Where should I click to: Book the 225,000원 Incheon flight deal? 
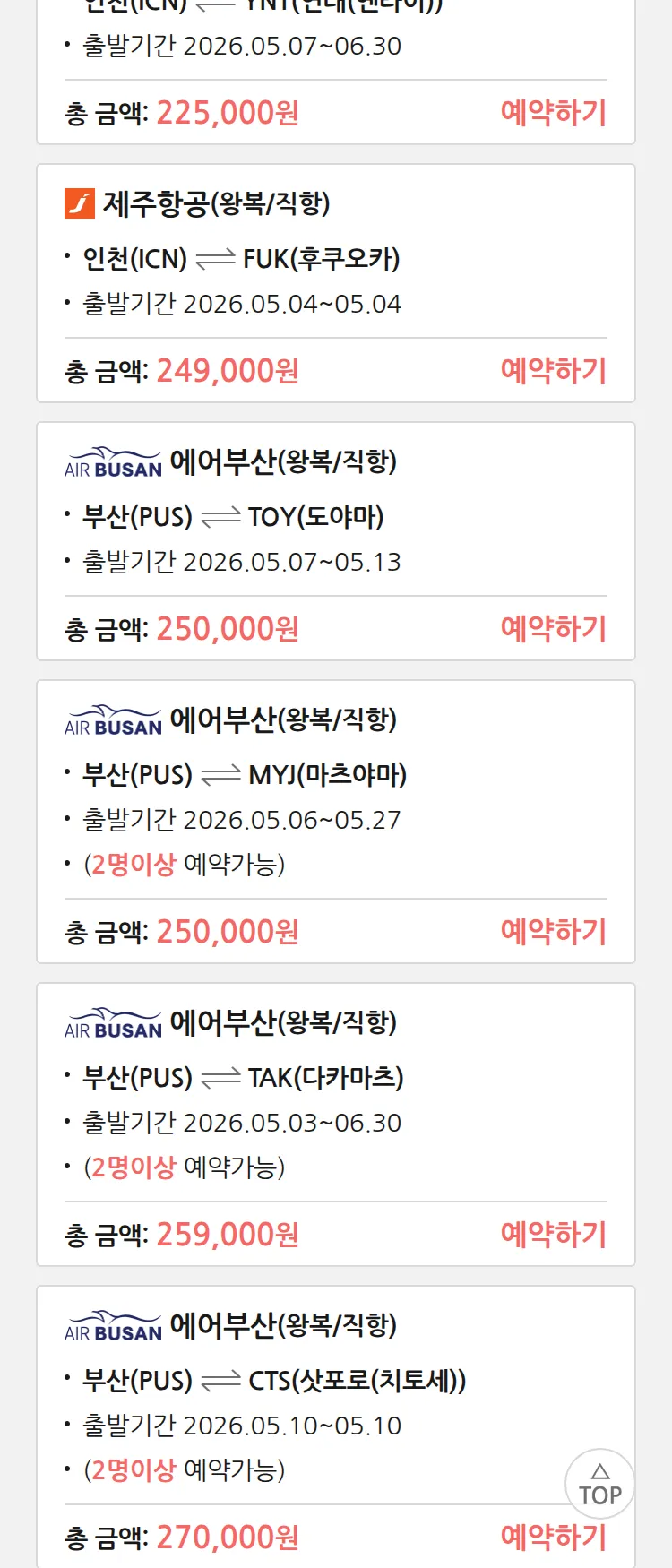click(x=553, y=113)
